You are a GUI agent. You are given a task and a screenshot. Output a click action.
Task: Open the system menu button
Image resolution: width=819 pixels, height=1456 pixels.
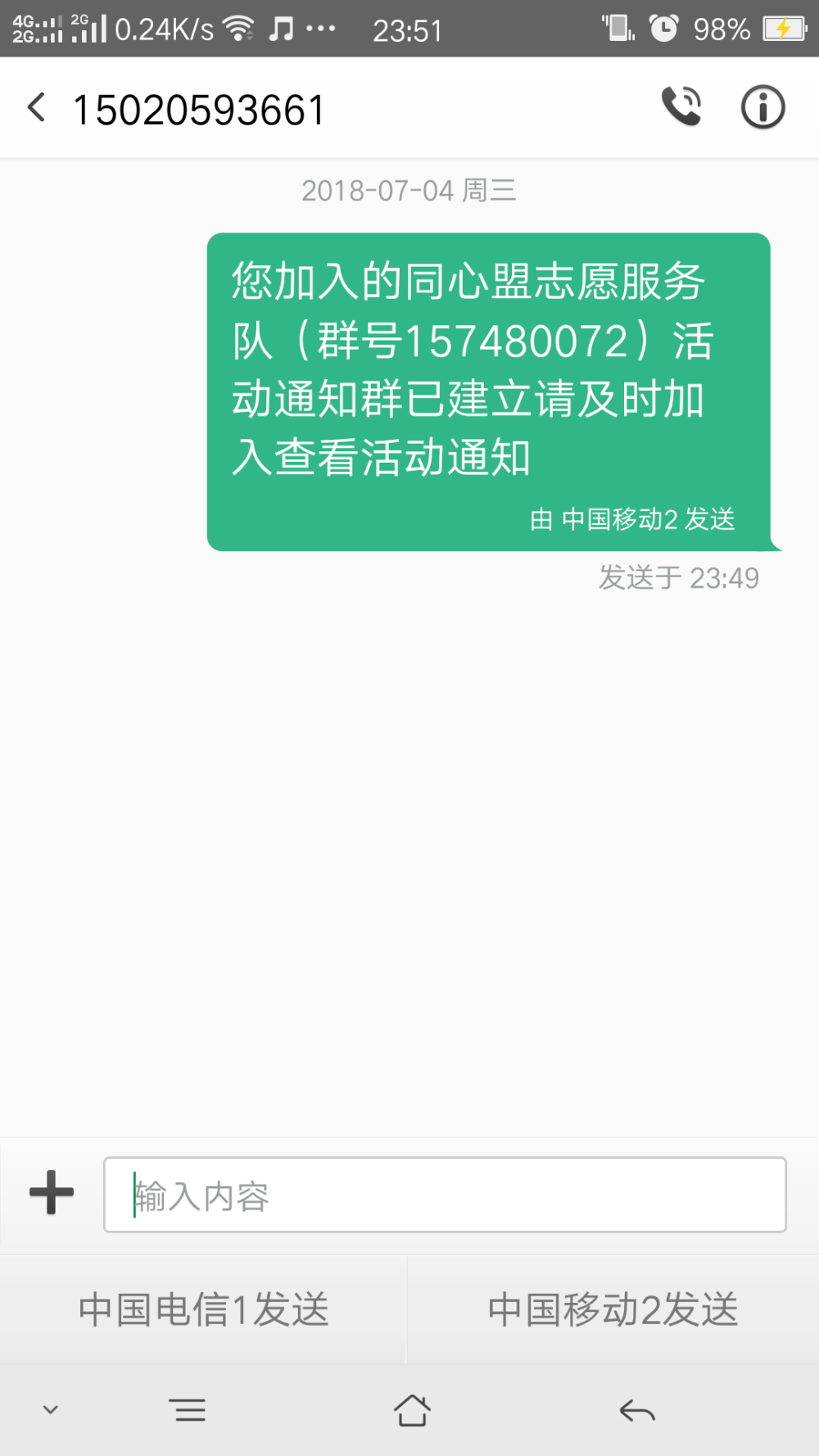188,1410
